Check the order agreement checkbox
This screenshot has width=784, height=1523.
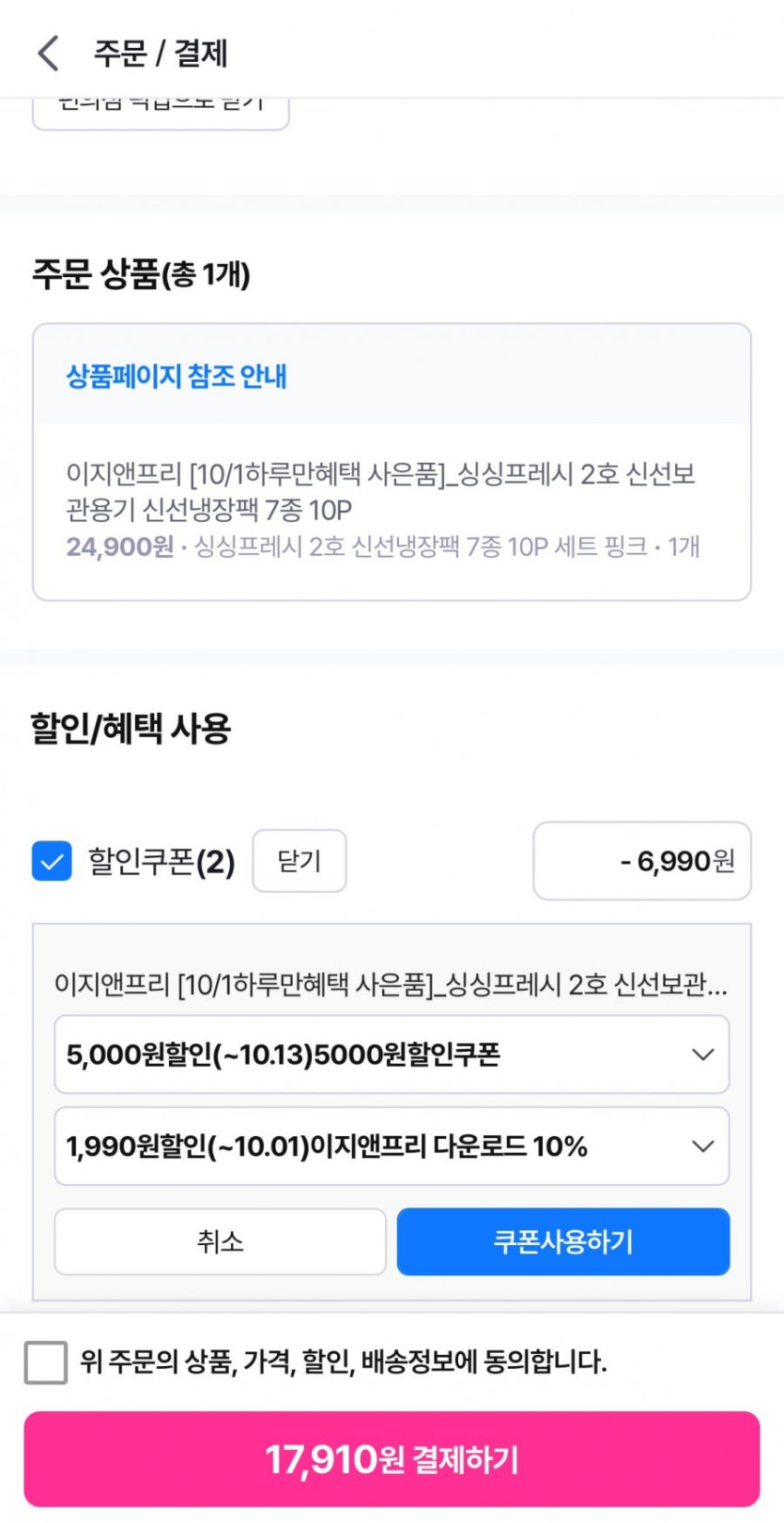[x=46, y=1361]
